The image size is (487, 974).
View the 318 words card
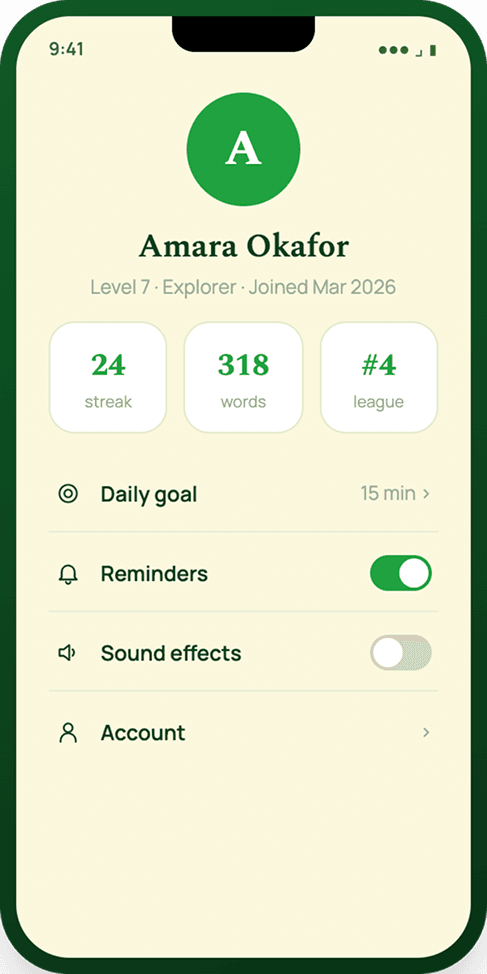pyautogui.click(x=244, y=377)
